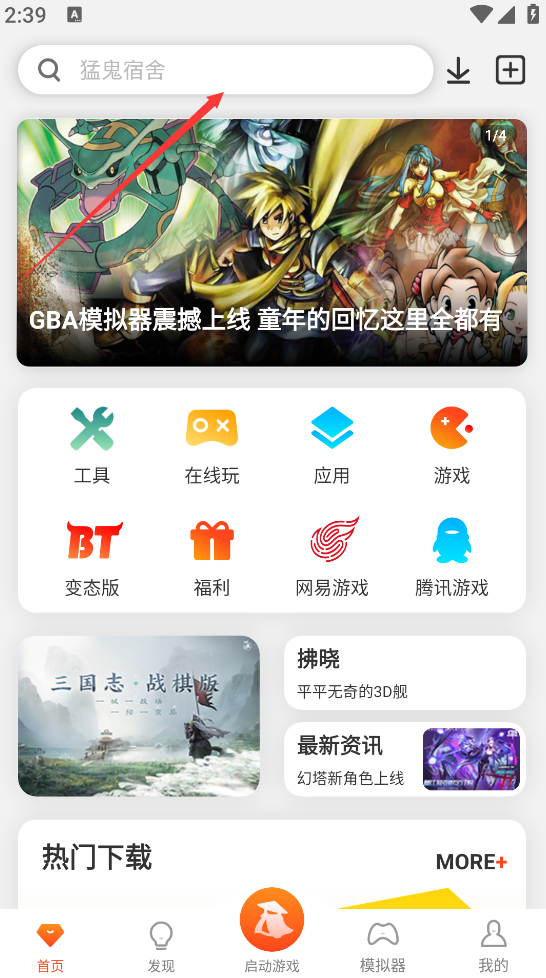Image resolution: width=546 pixels, height=978 pixels.
Task: Tap MORE+ next to 热门下载
Action: (x=471, y=861)
